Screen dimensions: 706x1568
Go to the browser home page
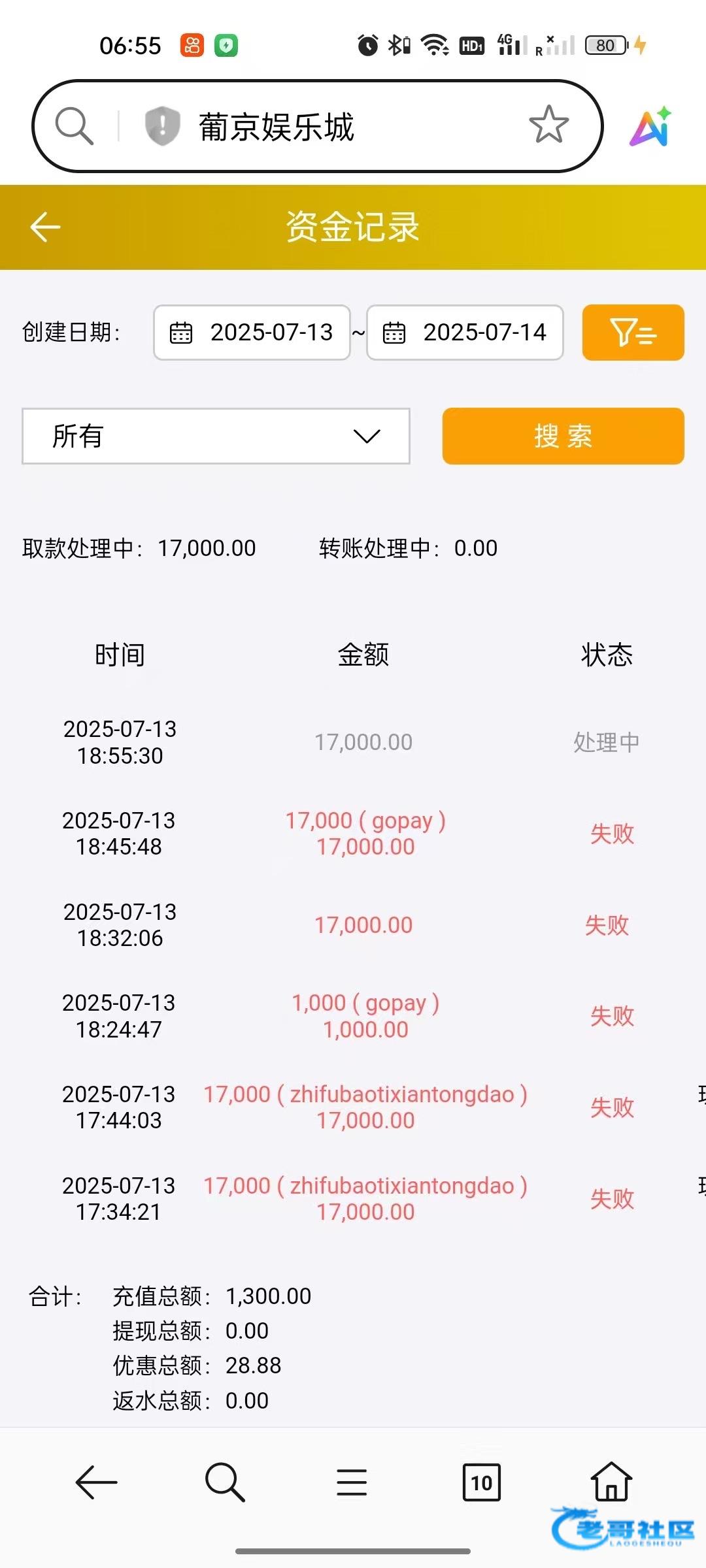point(612,1482)
